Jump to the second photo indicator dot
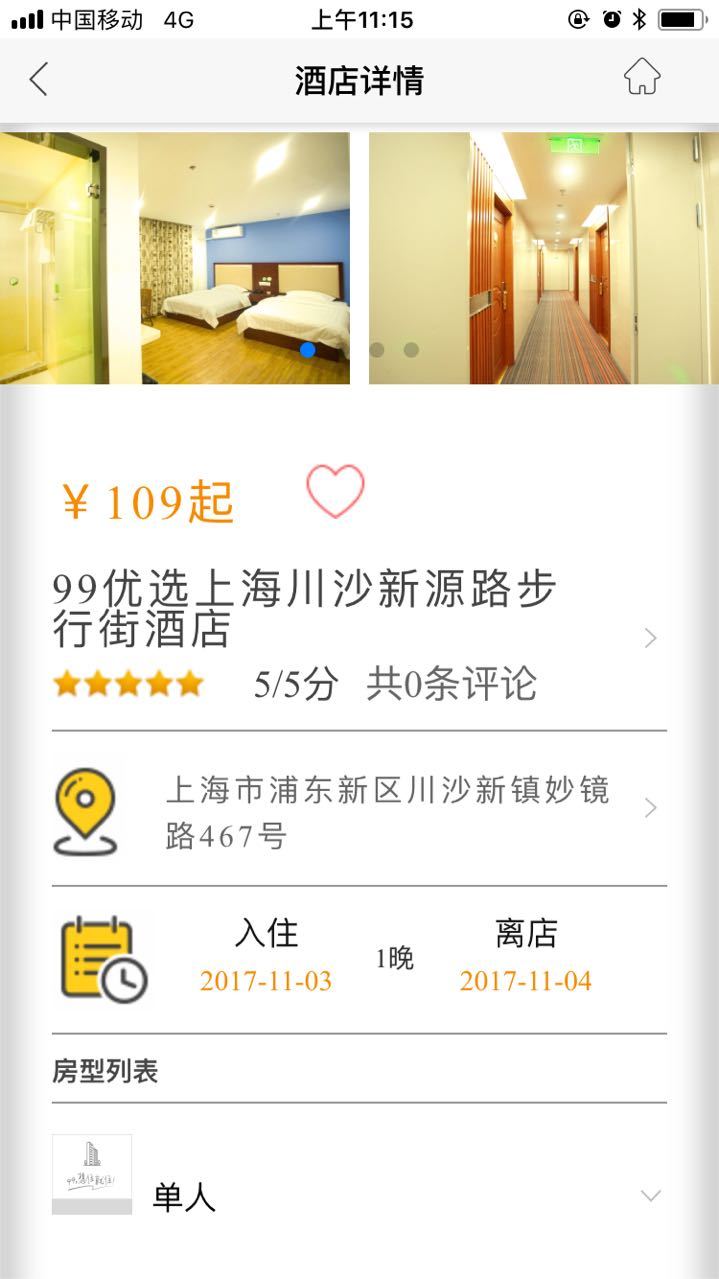 (x=377, y=350)
